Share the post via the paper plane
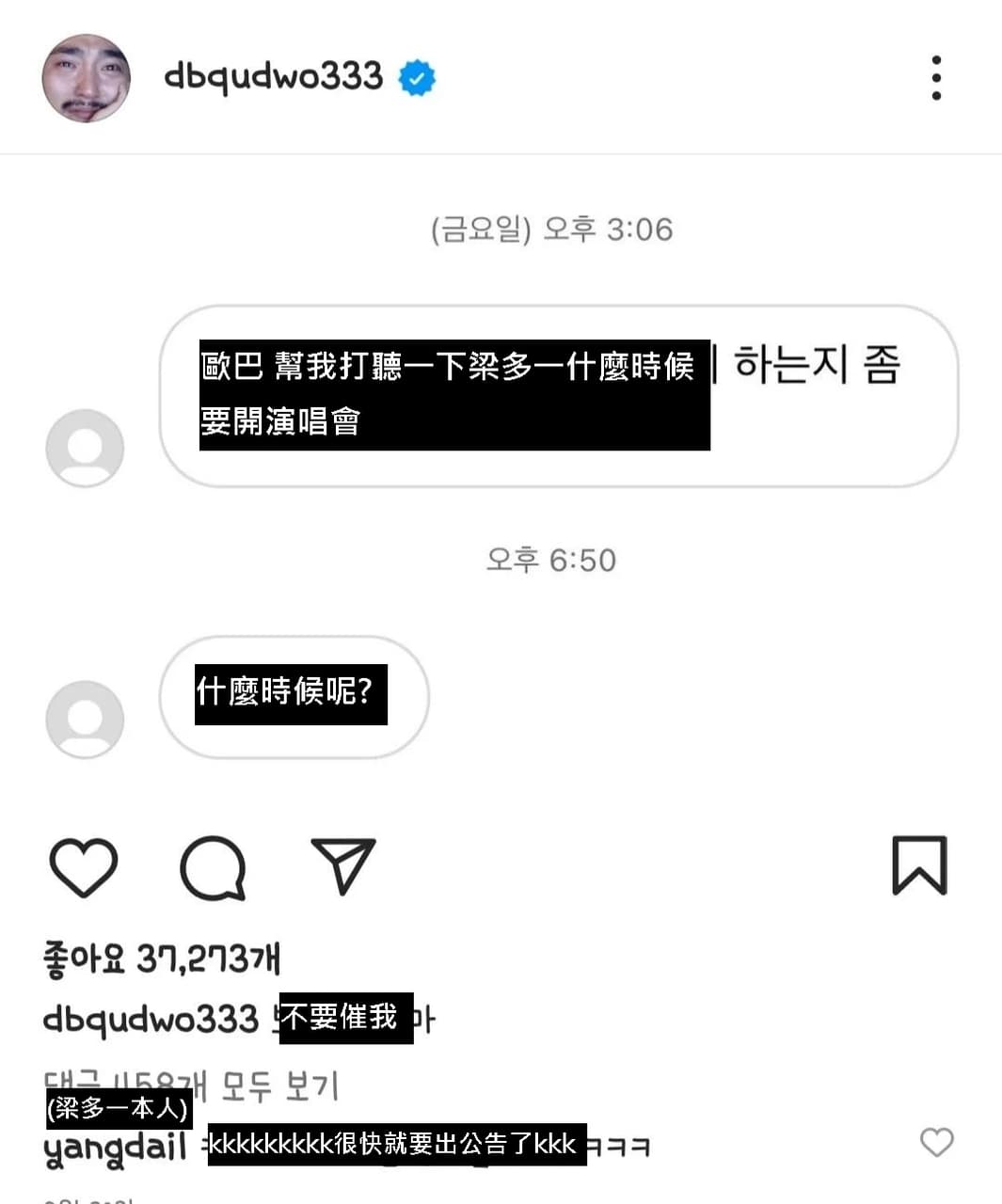Screen dimensions: 1002x1204 [343, 865]
